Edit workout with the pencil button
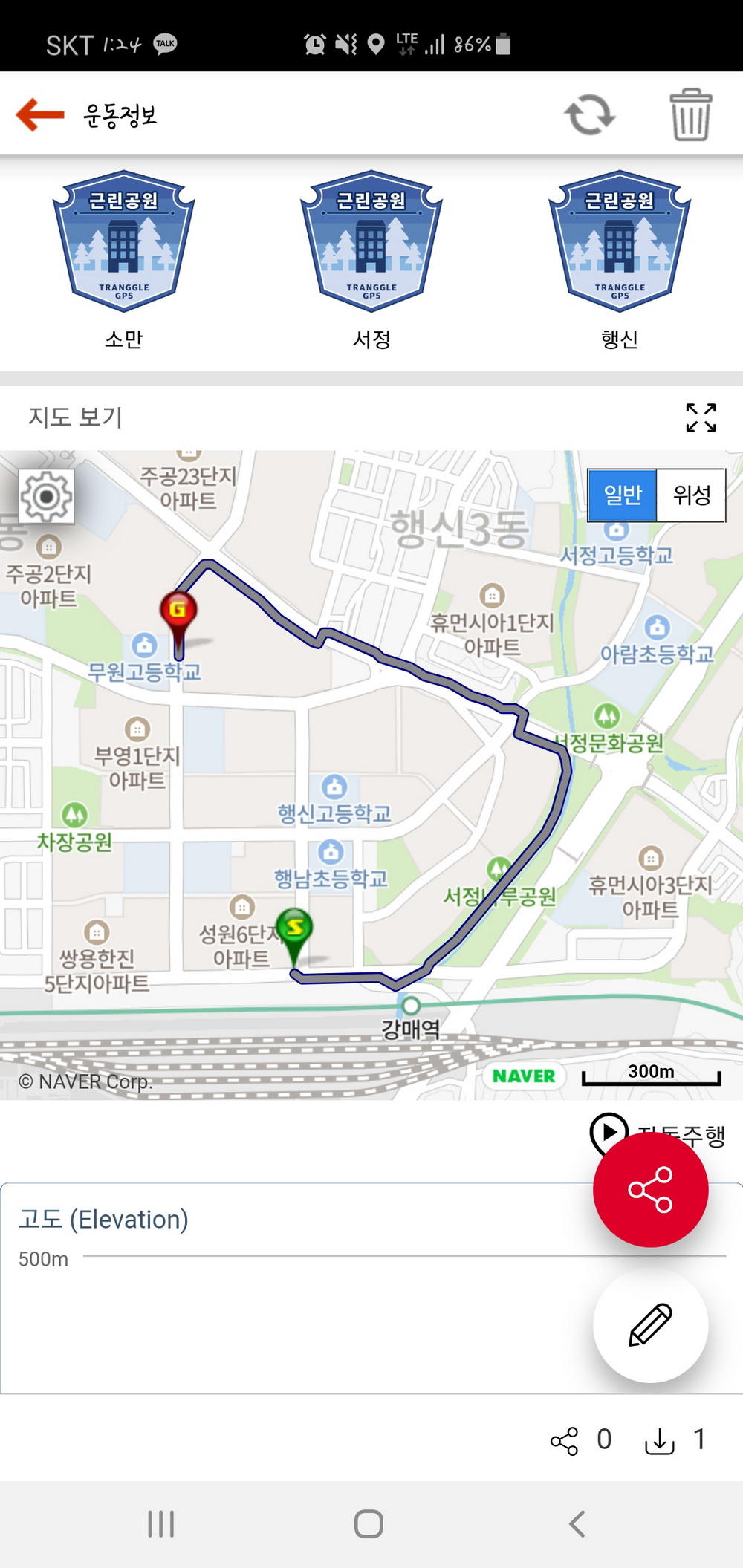The image size is (743, 1568). click(650, 1324)
